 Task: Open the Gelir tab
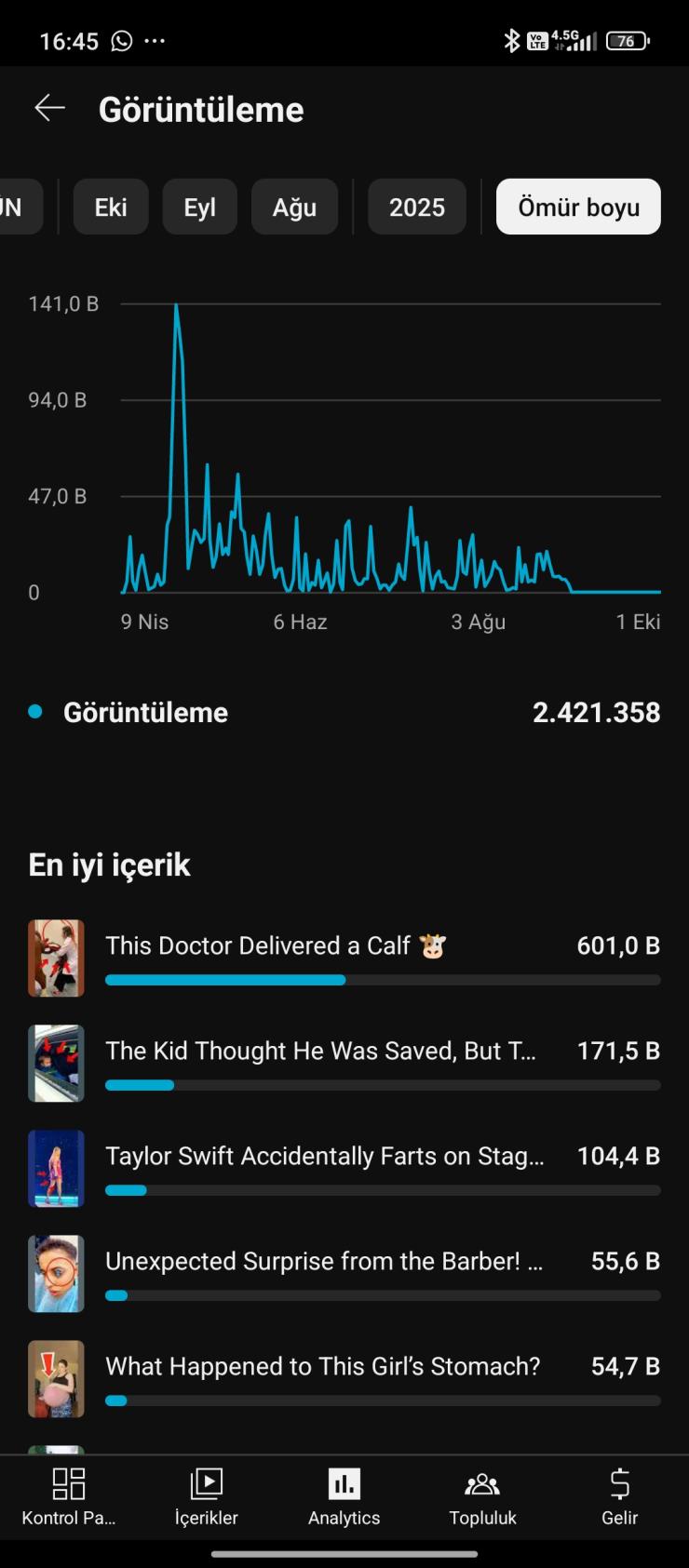click(x=619, y=1496)
